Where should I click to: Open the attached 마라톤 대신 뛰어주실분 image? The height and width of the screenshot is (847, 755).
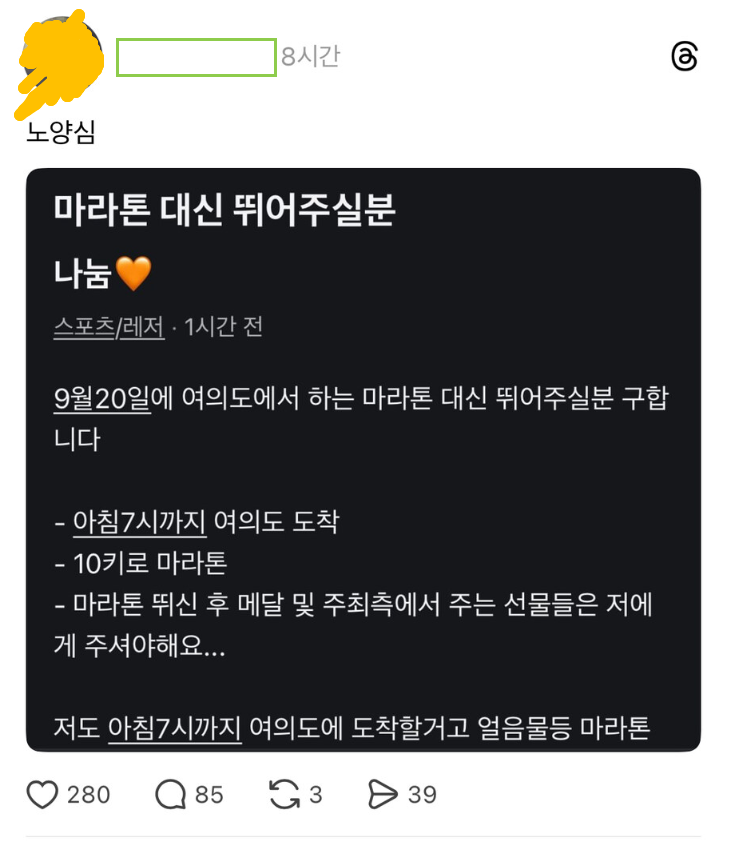363,460
